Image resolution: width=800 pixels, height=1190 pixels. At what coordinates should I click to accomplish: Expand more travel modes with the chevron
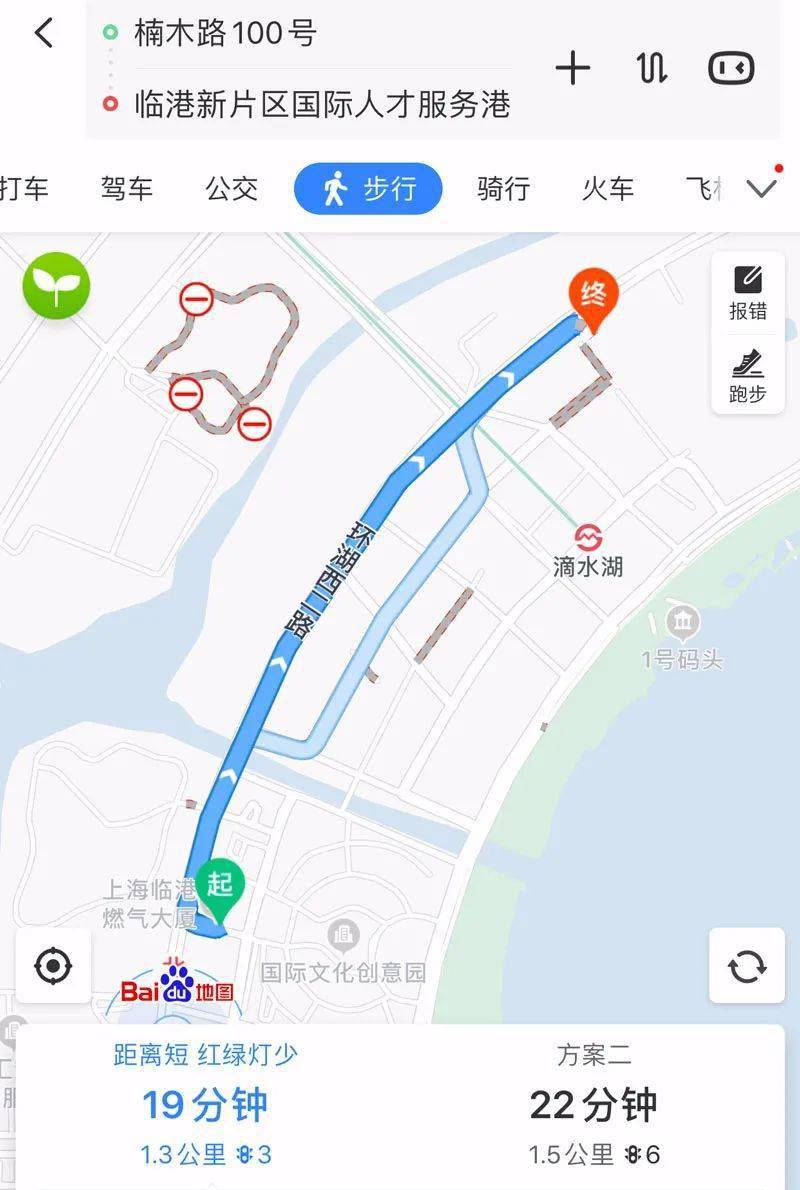click(762, 188)
